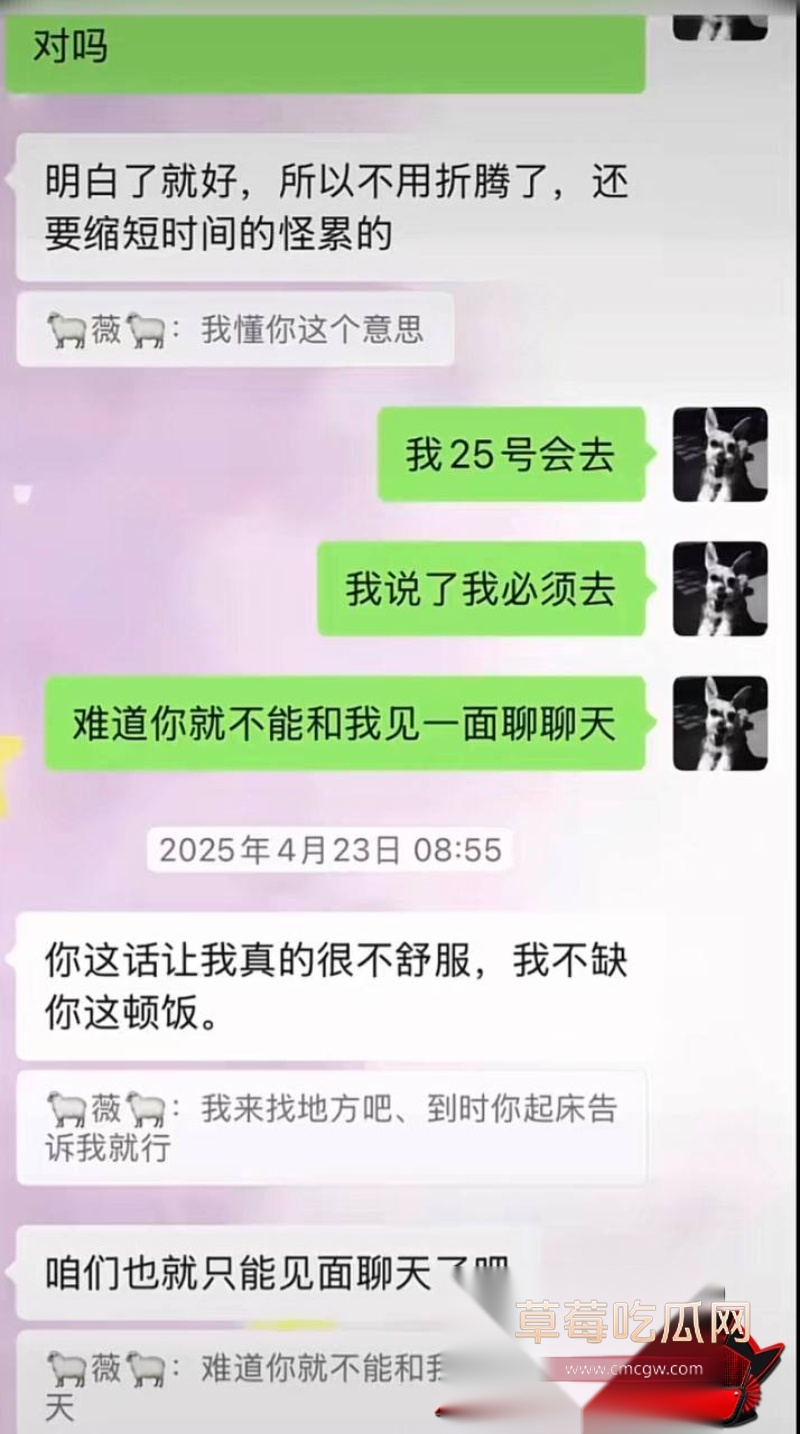Open profile avatar beside 难道你就不能和我见一面聊聊天

[720, 724]
